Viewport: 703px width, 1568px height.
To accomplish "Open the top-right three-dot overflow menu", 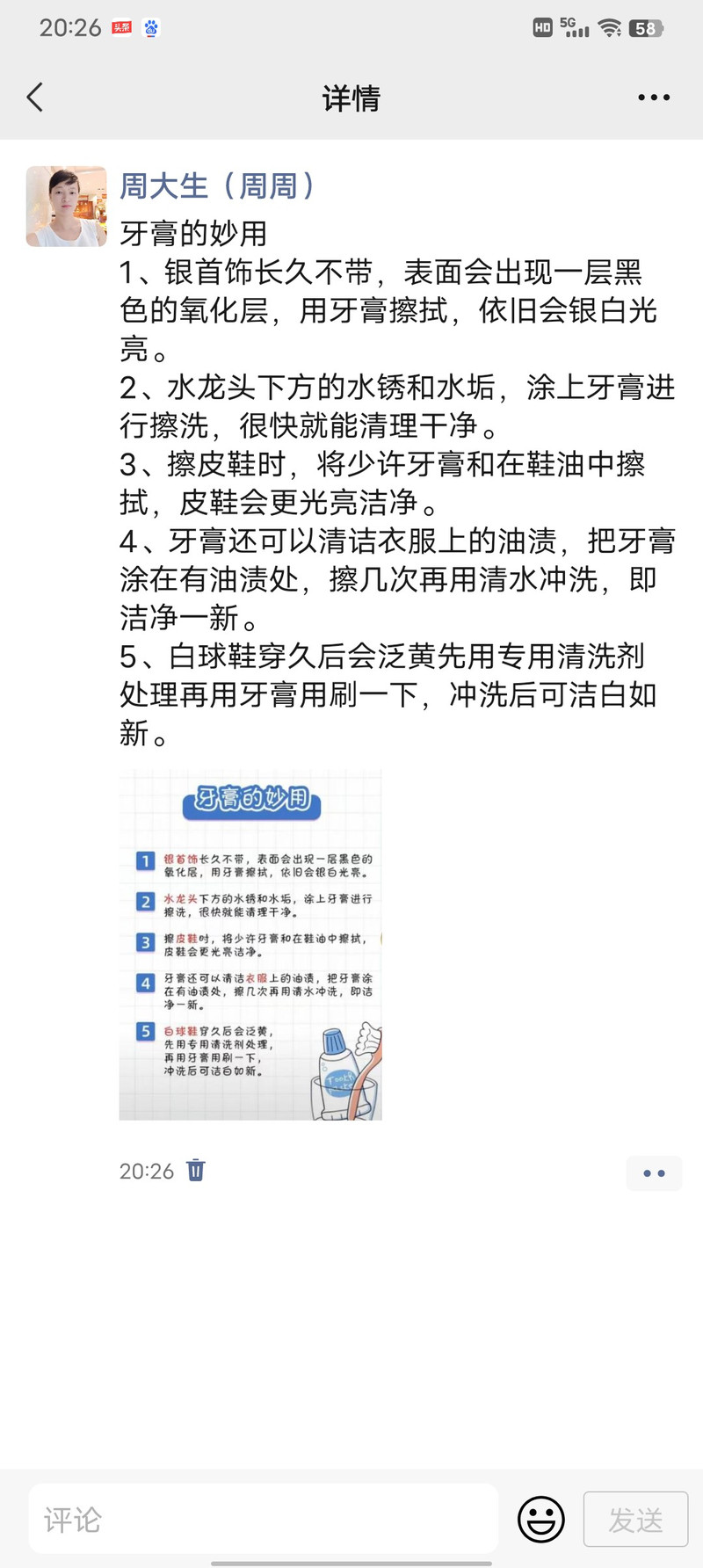I will [654, 98].
